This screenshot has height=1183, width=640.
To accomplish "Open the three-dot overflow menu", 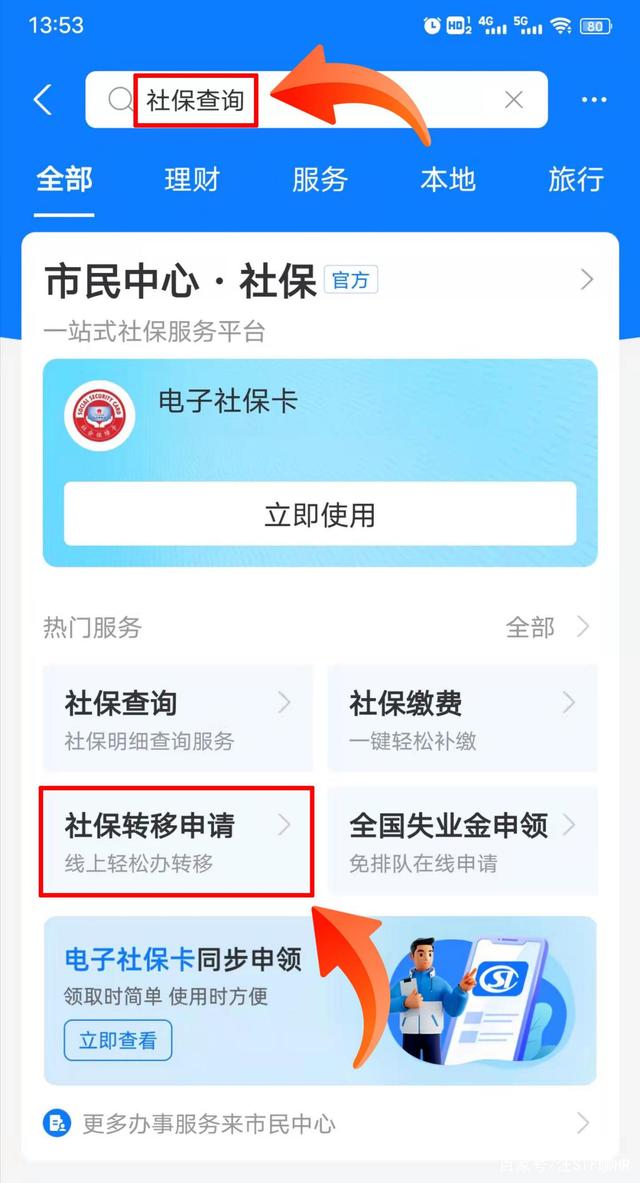I will [594, 100].
